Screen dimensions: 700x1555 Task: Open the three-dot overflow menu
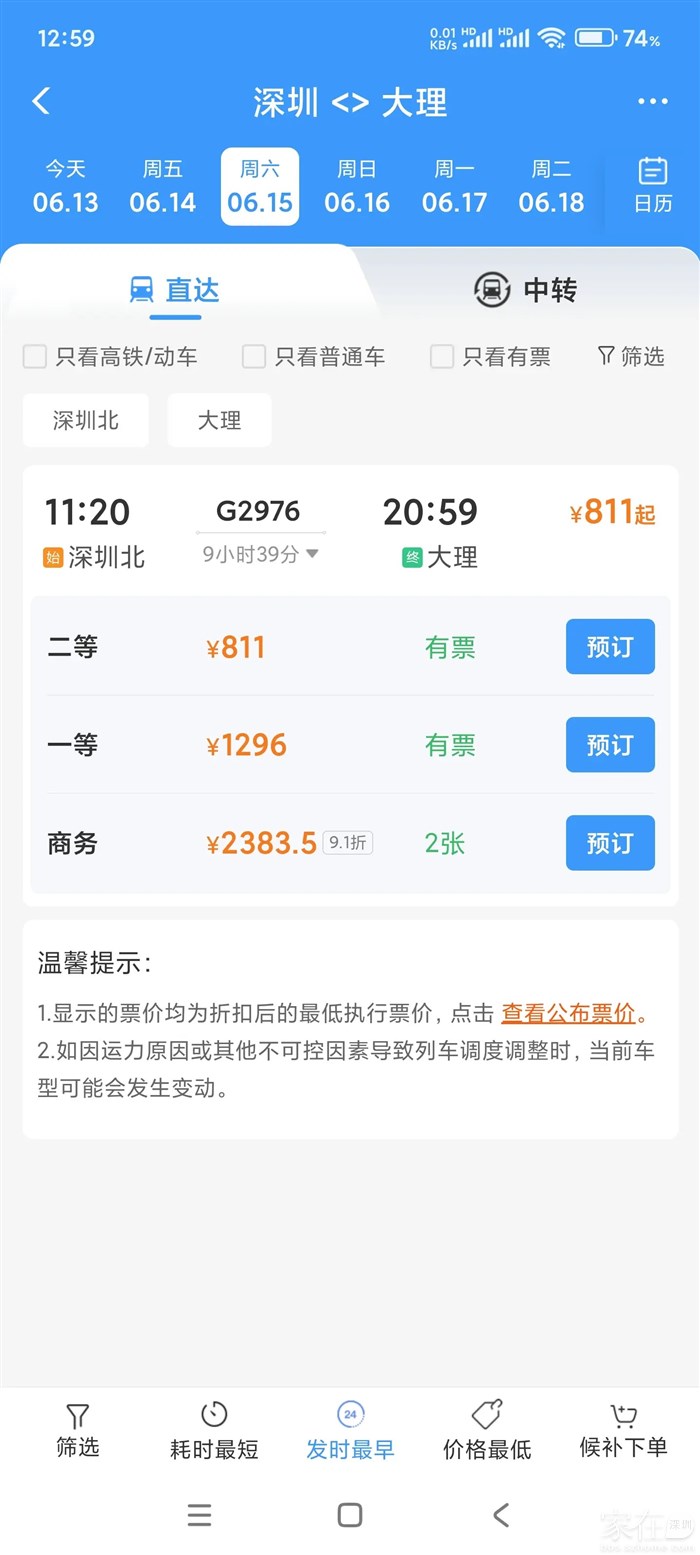(652, 102)
